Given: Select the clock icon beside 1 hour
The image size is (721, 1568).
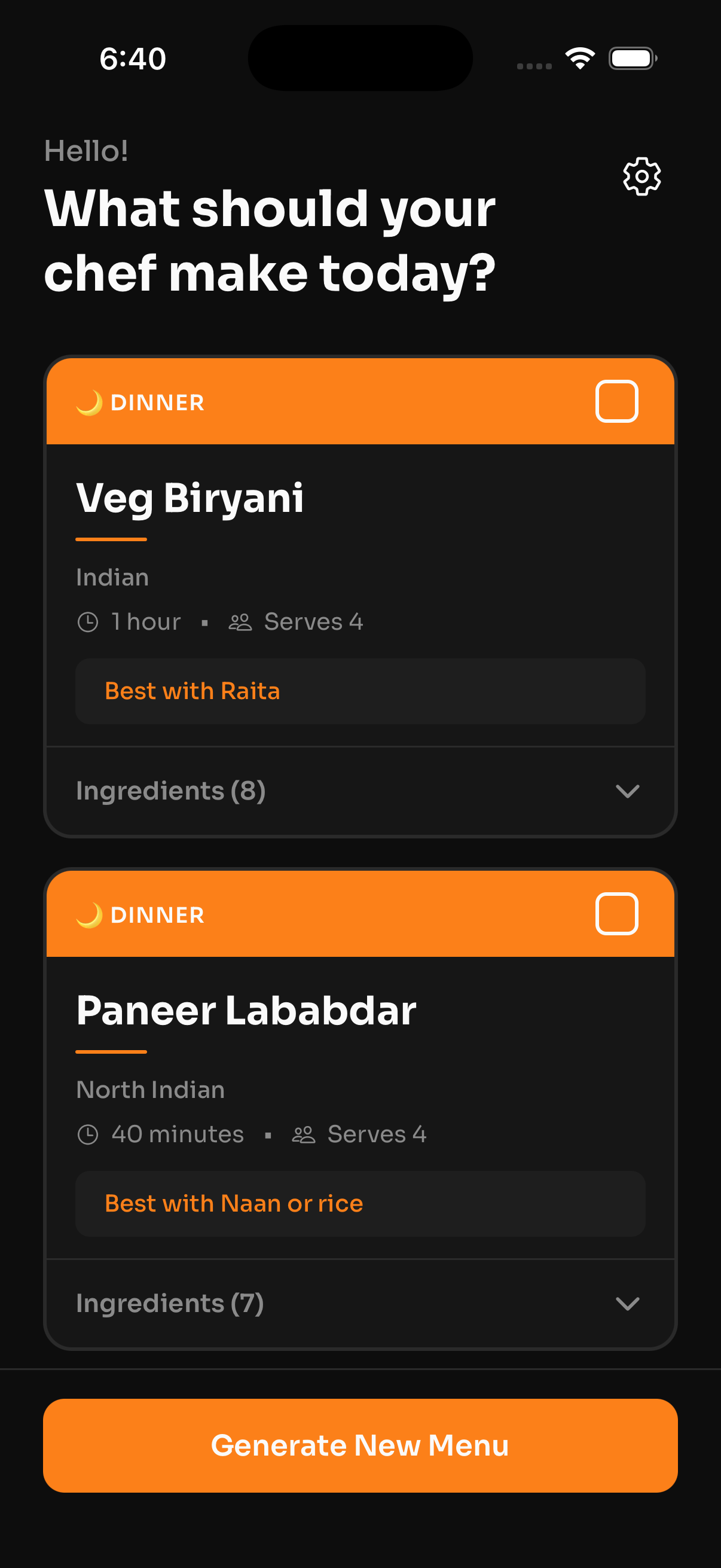Looking at the screenshot, I should pyautogui.click(x=89, y=621).
